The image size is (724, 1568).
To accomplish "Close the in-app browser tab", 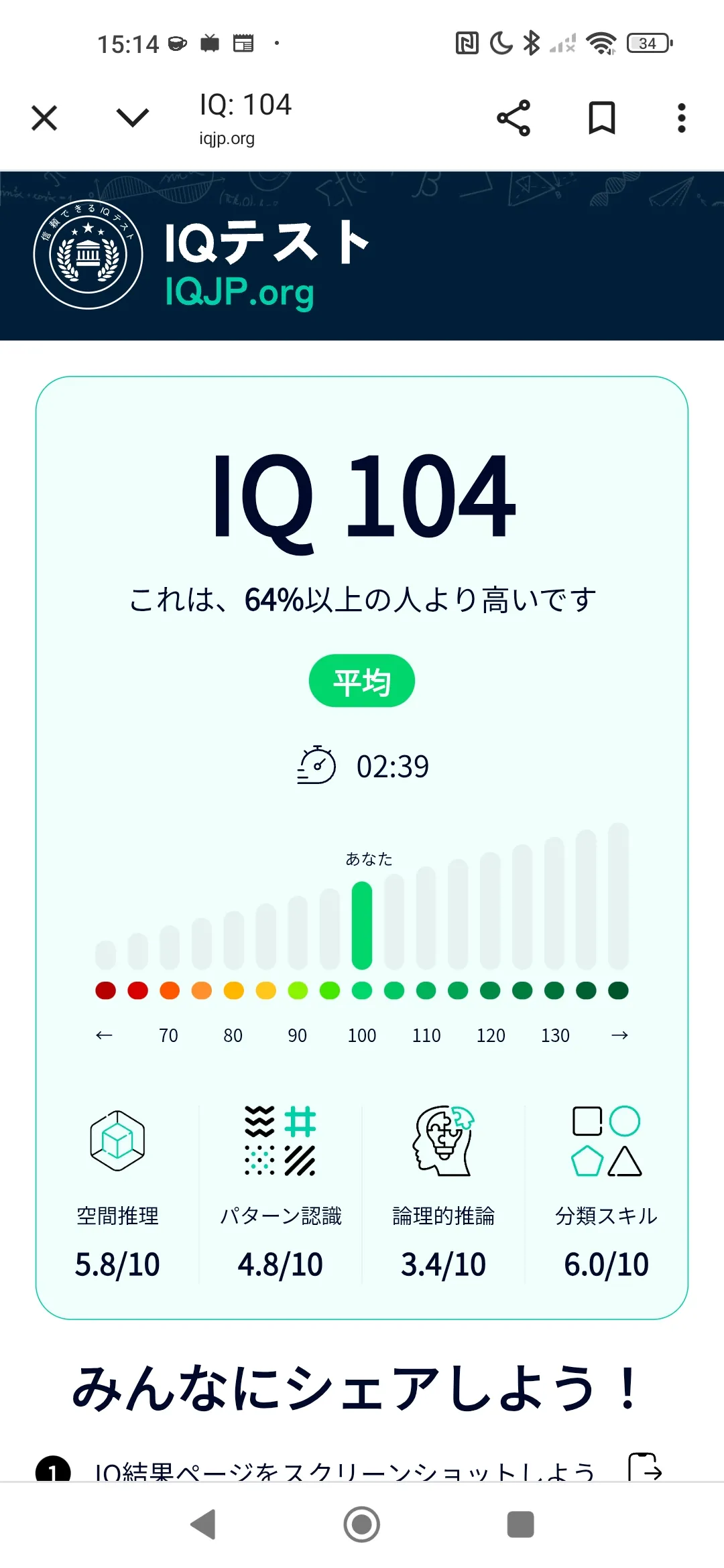I will [44, 119].
